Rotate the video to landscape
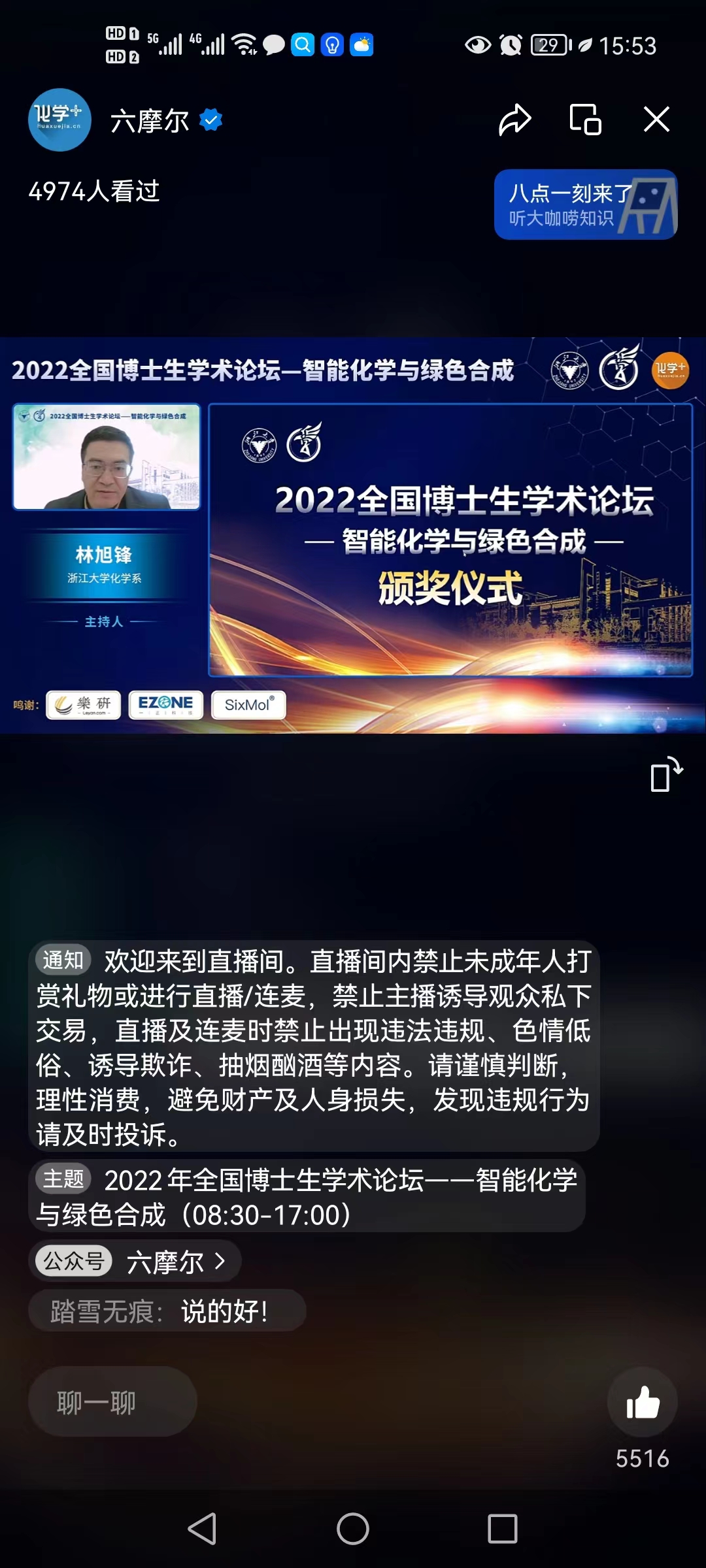The image size is (706, 1568). click(665, 775)
